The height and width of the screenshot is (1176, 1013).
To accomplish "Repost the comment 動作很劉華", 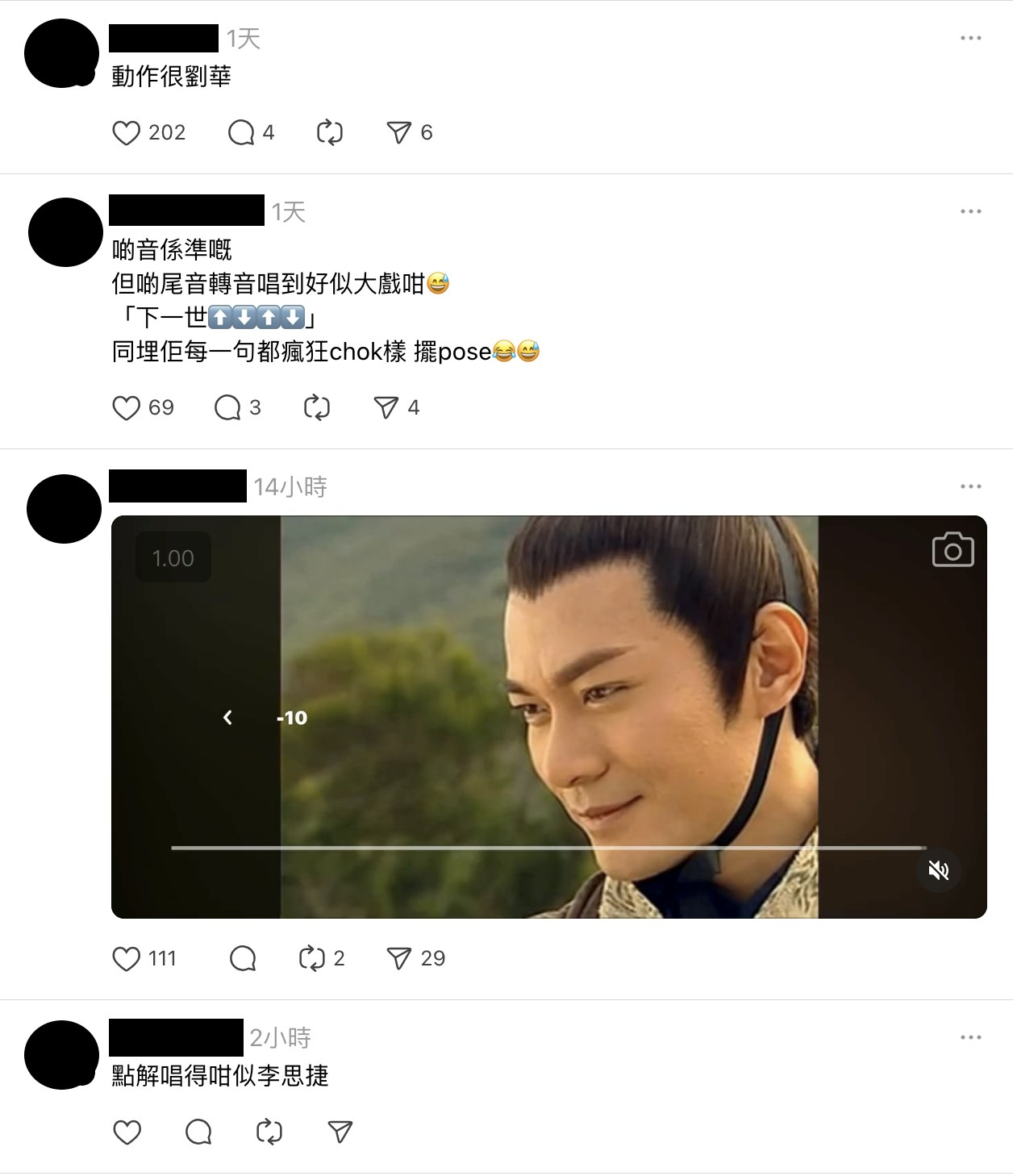I will [x=329, y=132].
